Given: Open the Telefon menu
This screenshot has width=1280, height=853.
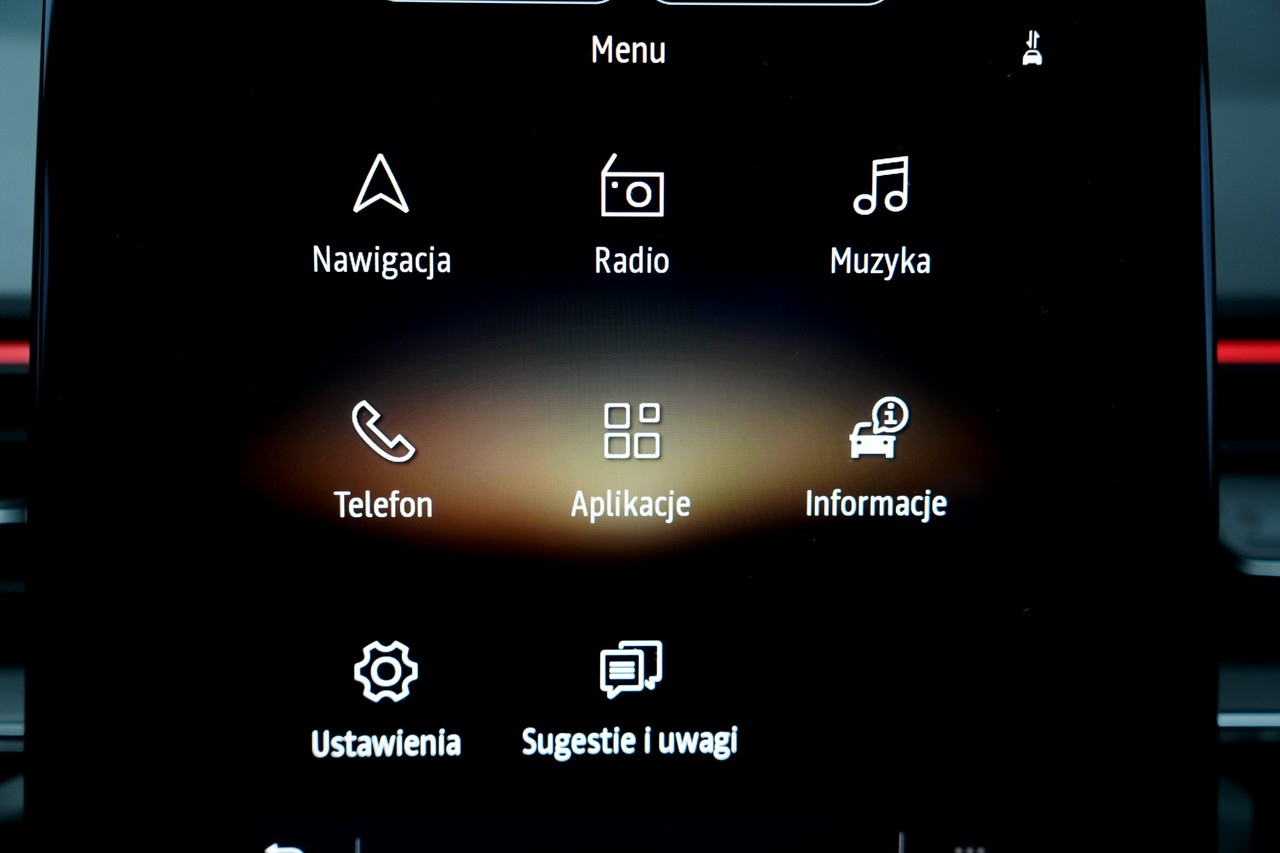Looking at the screenshot, I should point(383,456).
